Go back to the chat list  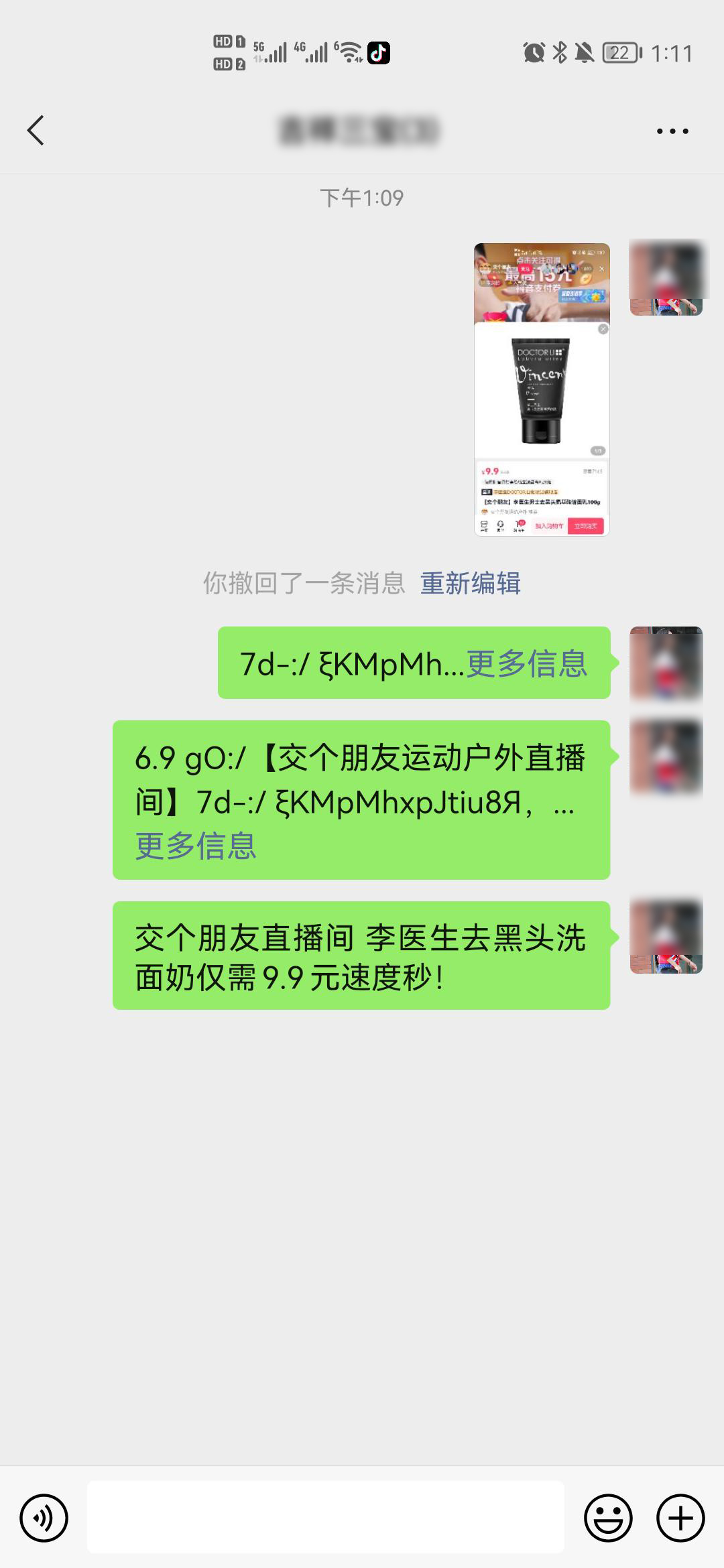pyautogui.click(x=36, y=130)
